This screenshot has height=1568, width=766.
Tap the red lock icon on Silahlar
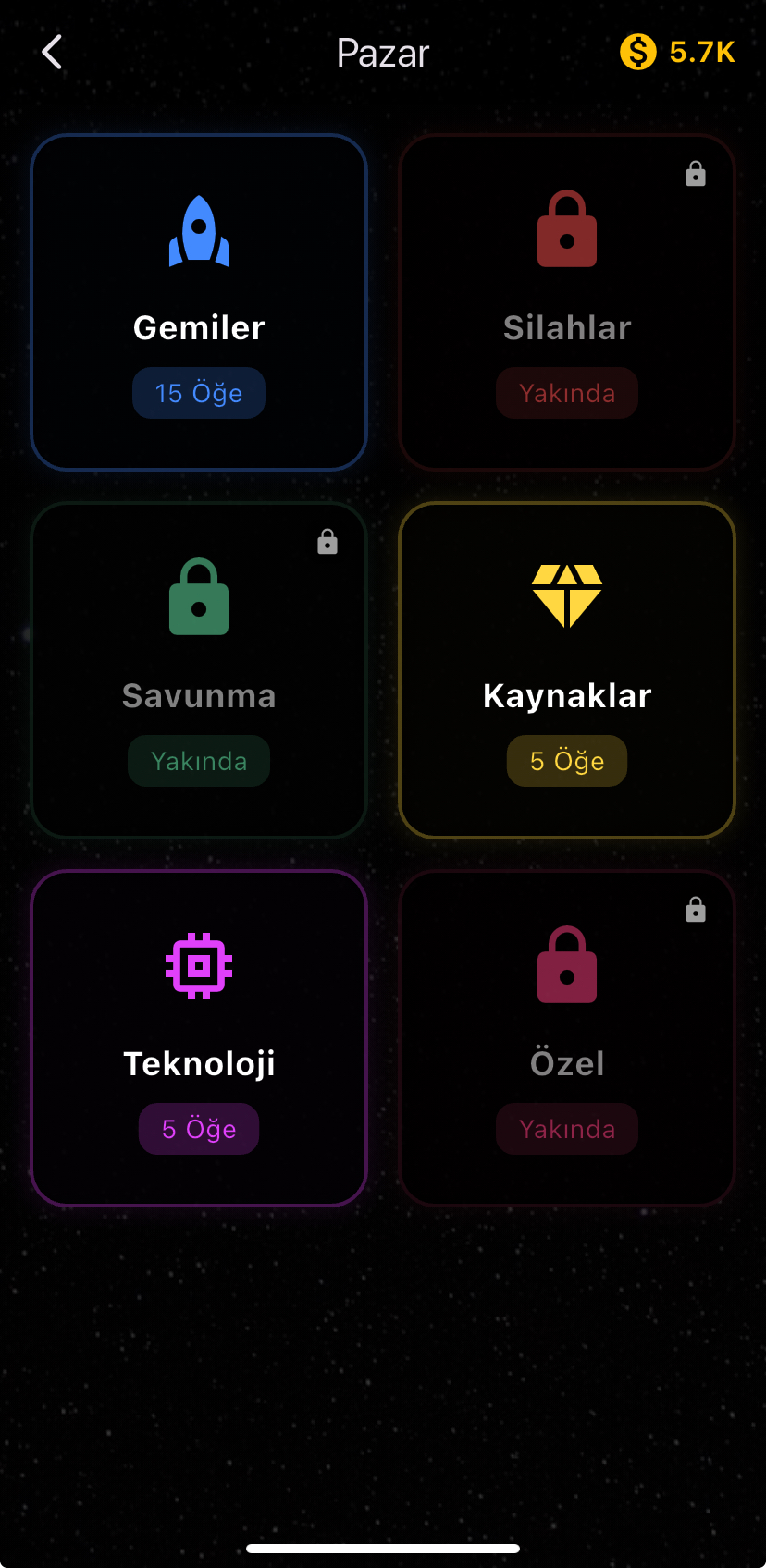(567, 229)
